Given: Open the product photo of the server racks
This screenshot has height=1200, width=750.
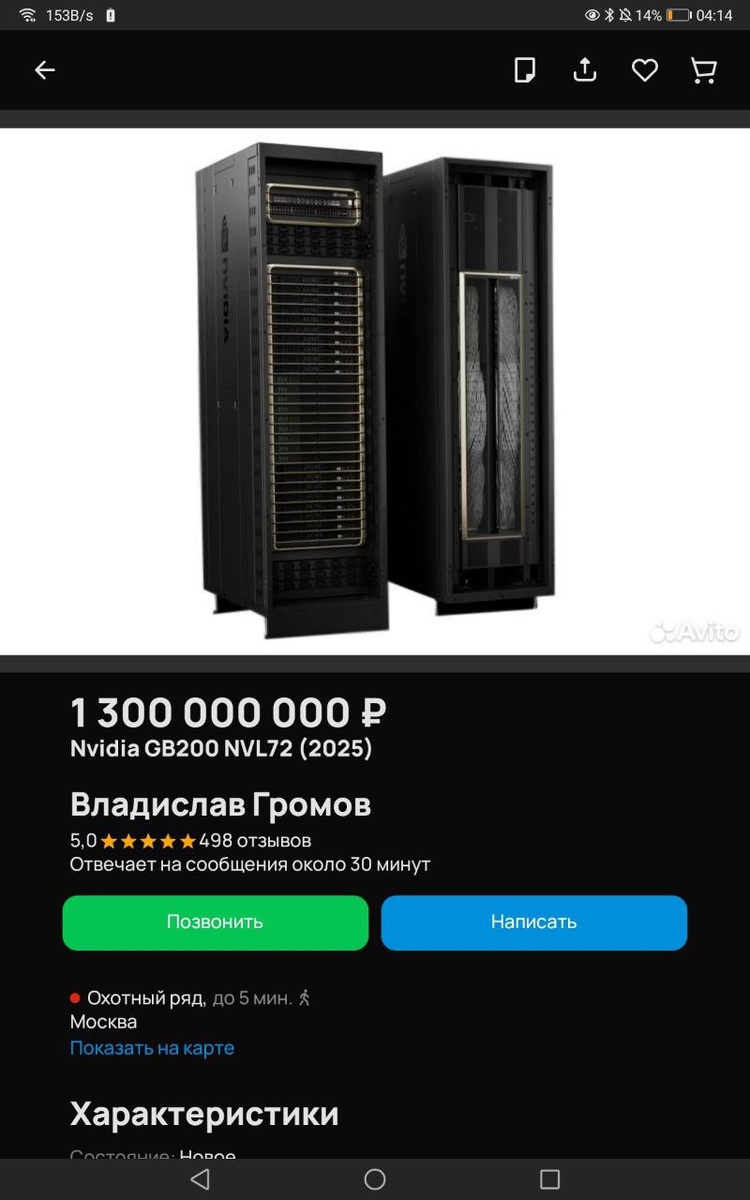Looking at the screenshot, I should [375, 391].
